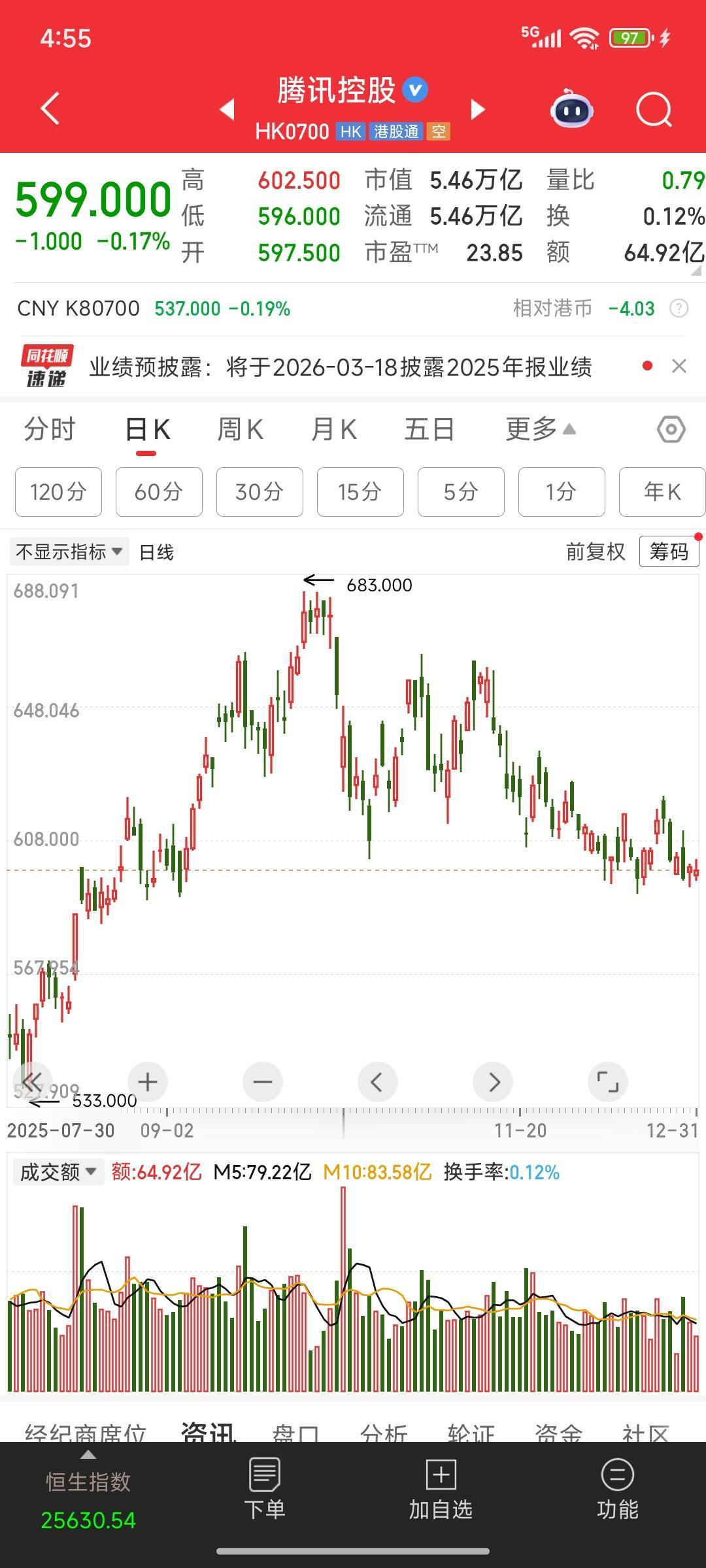
Task: Toggle the 筹码 chip distribution view
Action: (669, 552)
